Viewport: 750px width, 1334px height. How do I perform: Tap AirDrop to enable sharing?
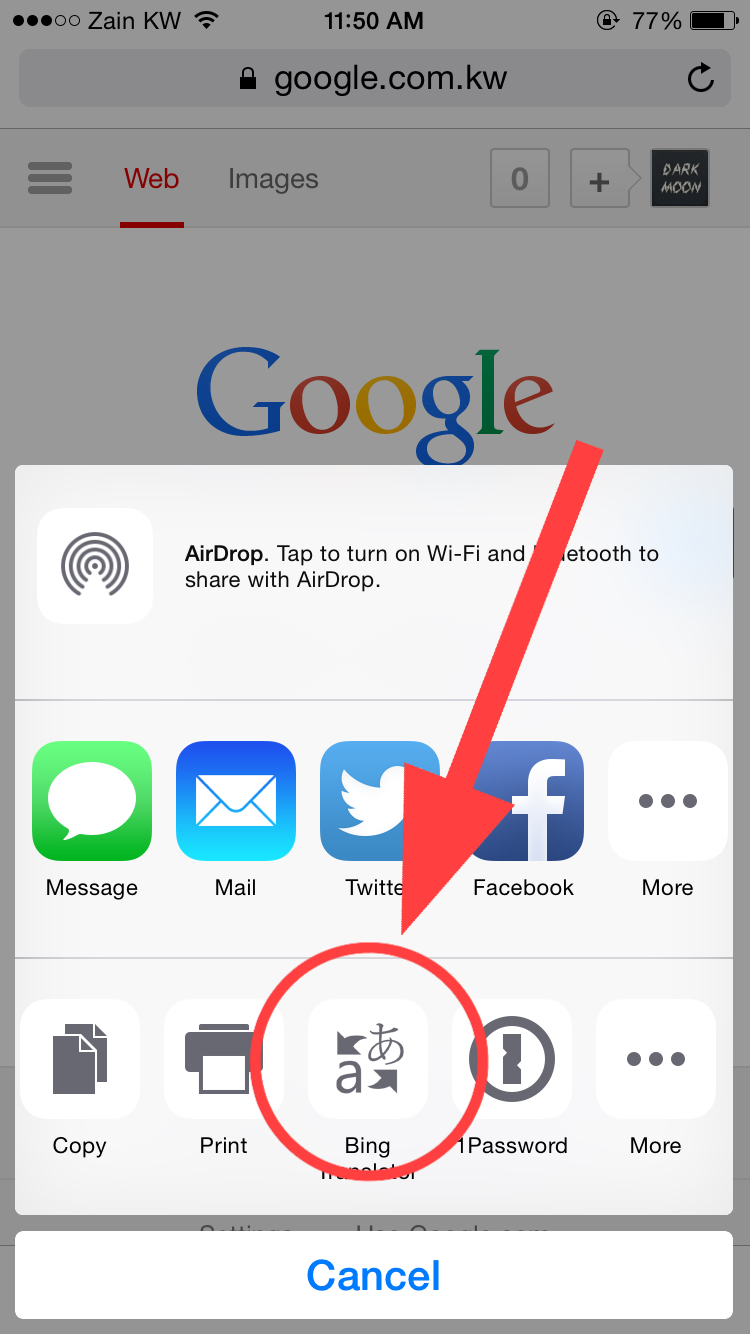(95, 566)
